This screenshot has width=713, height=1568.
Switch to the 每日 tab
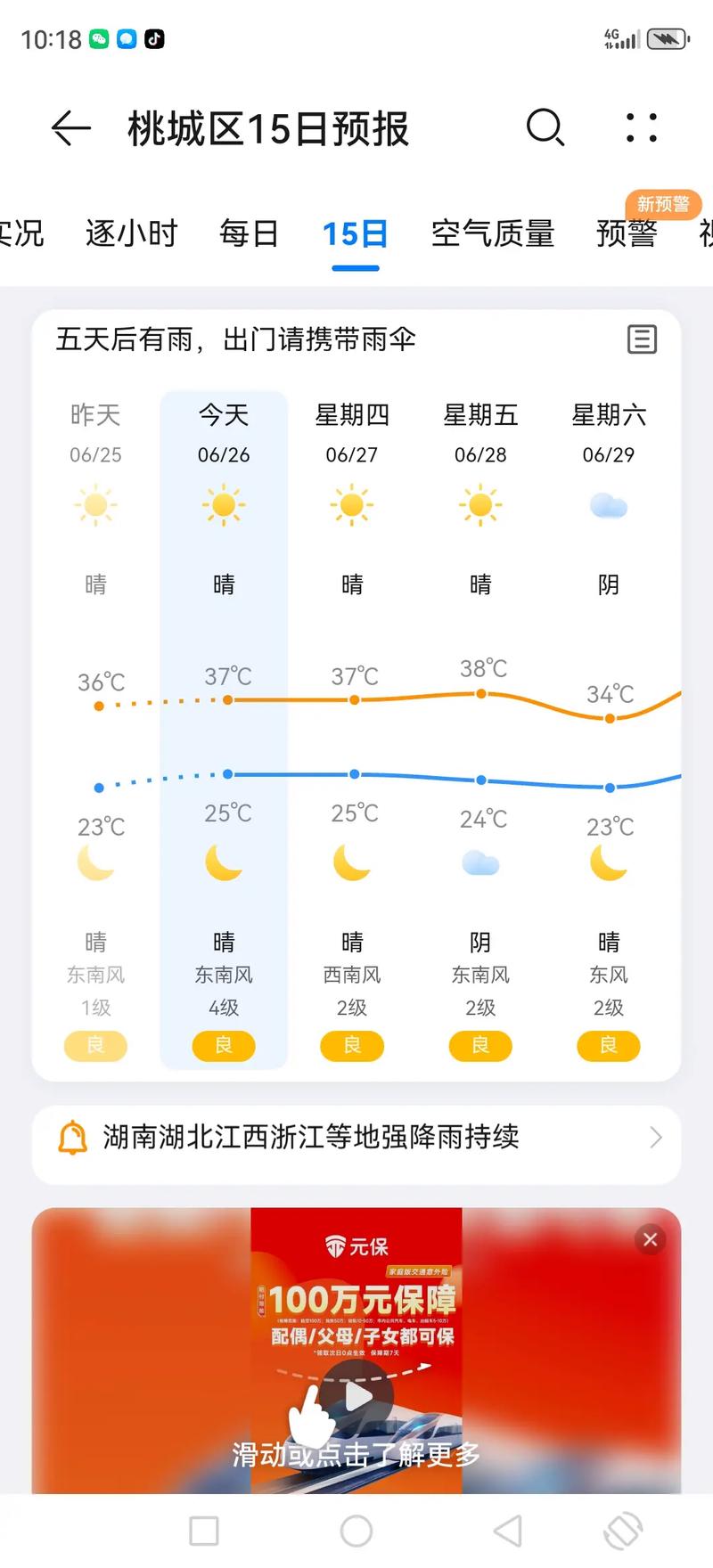248,233
